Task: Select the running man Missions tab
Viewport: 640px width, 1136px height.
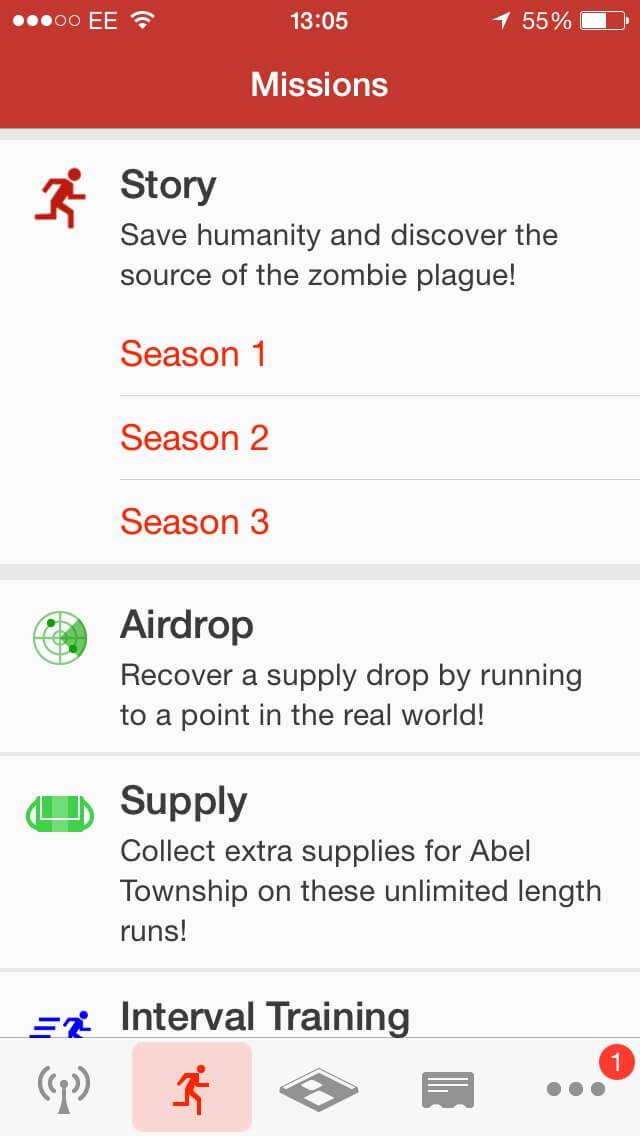Action: pyautogui.click(x=192, y=1087)
